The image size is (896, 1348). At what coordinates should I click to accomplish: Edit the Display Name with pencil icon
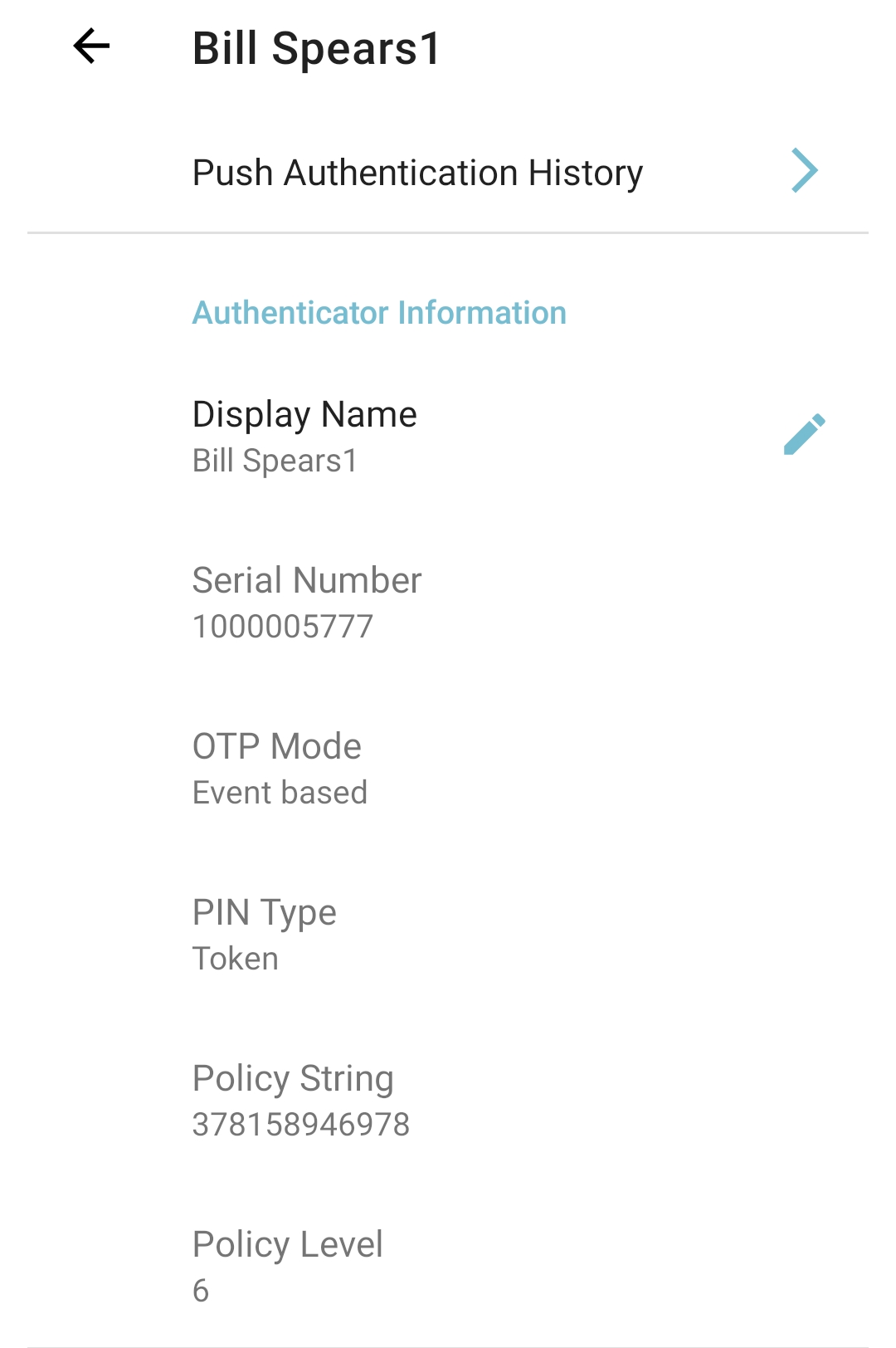click(804, 434)
